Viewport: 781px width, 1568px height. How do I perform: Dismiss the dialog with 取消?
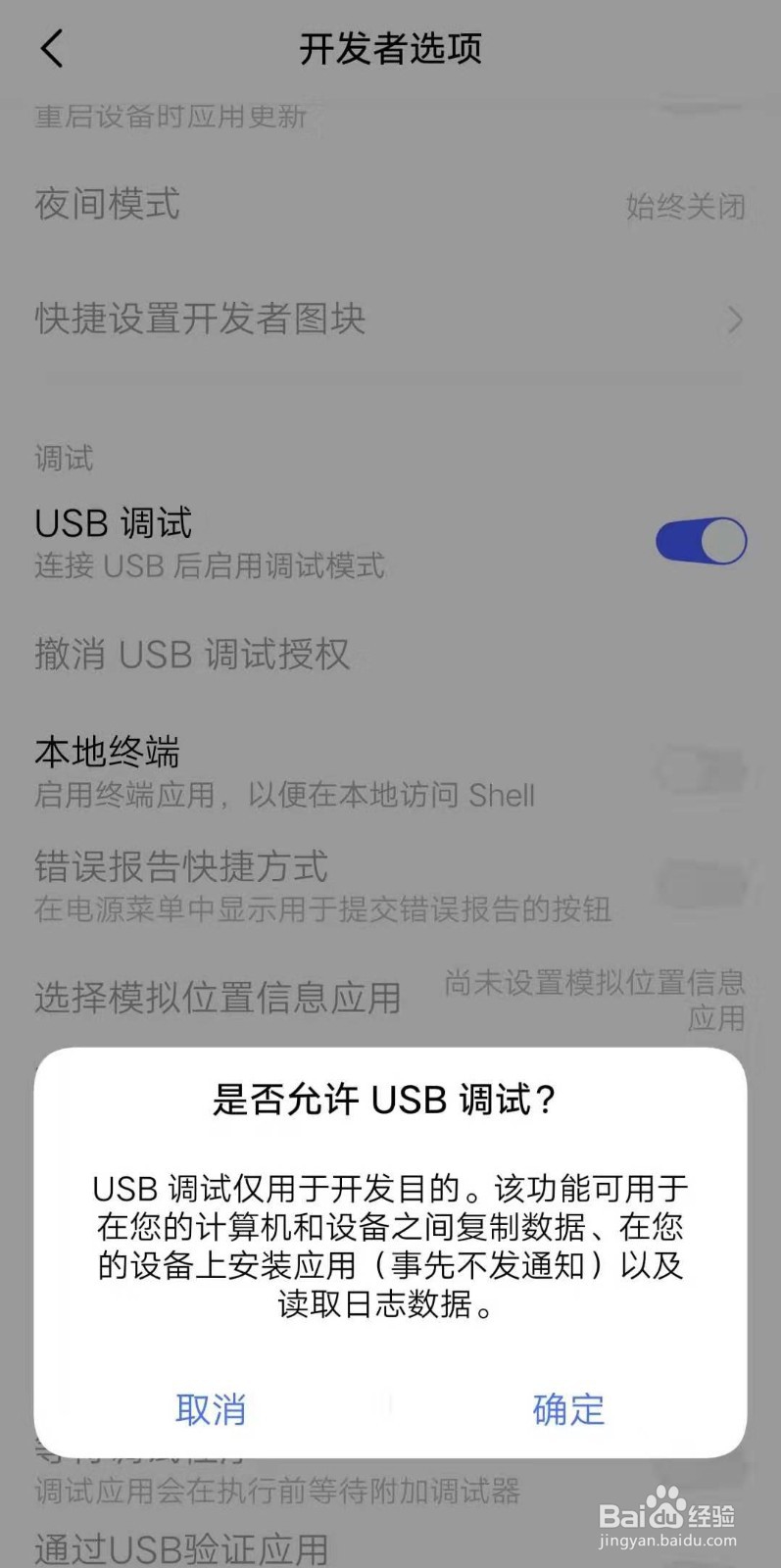(211, 1409)
